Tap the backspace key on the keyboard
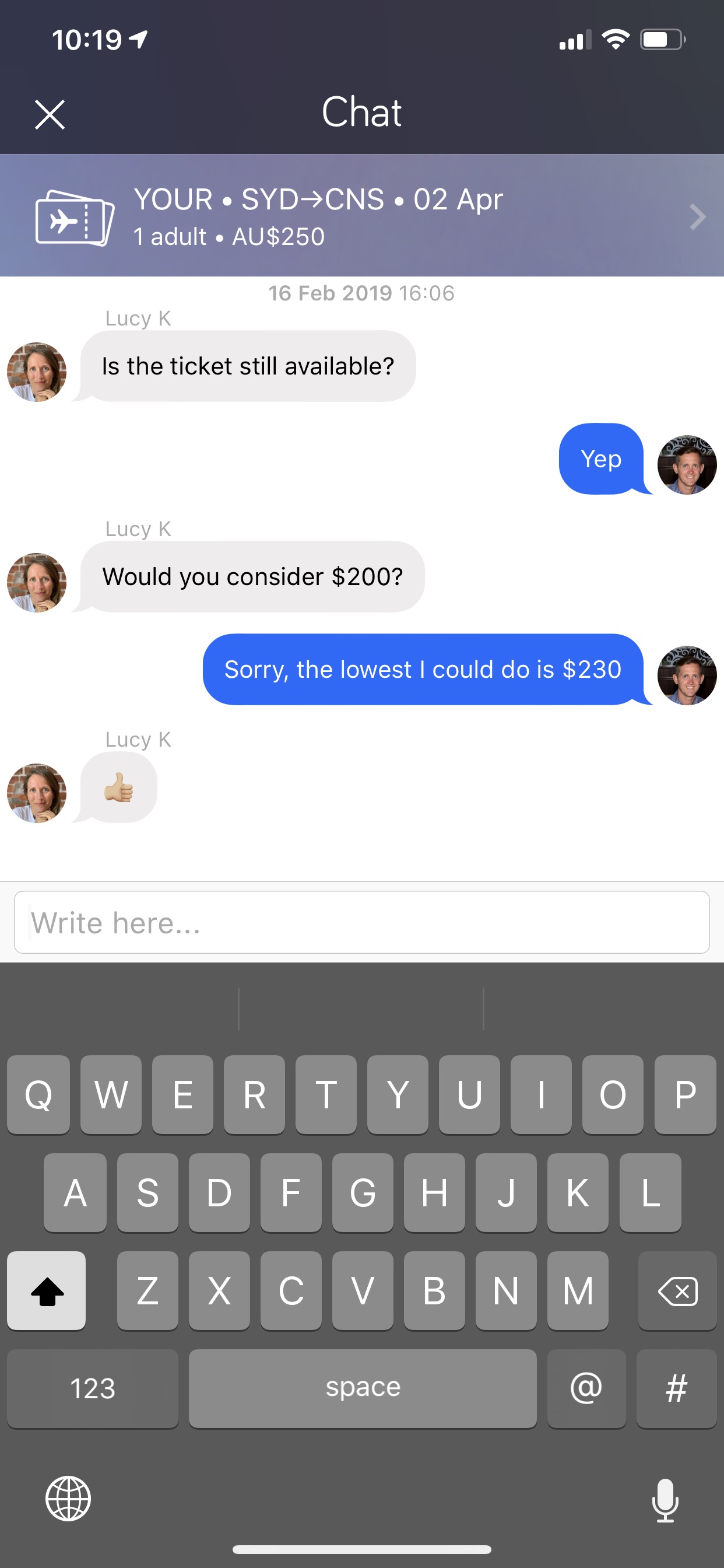The width and height of the screenshot is (724, 1568). tap(677, 1290)
